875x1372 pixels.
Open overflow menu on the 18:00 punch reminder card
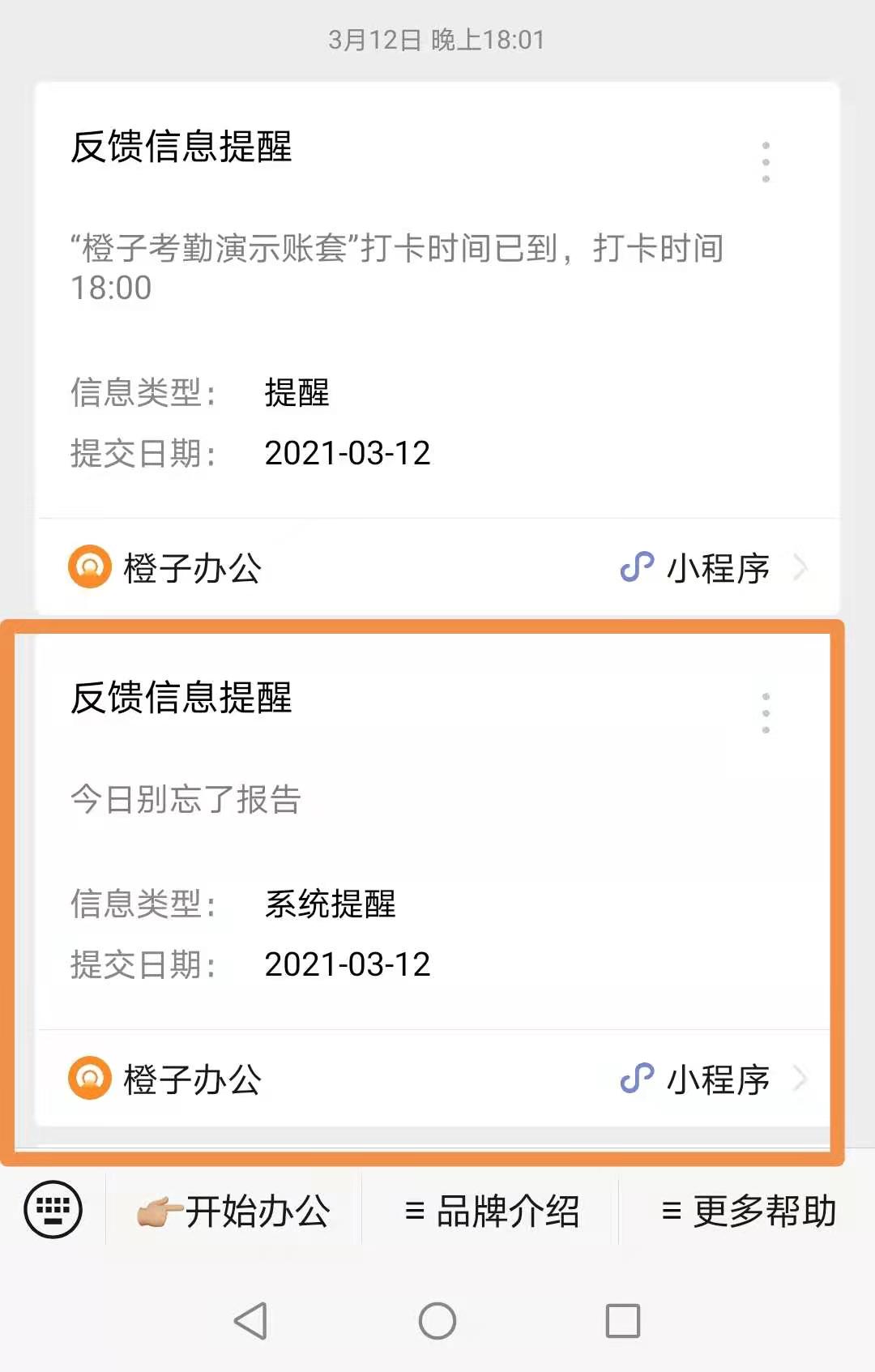point(766,162)
